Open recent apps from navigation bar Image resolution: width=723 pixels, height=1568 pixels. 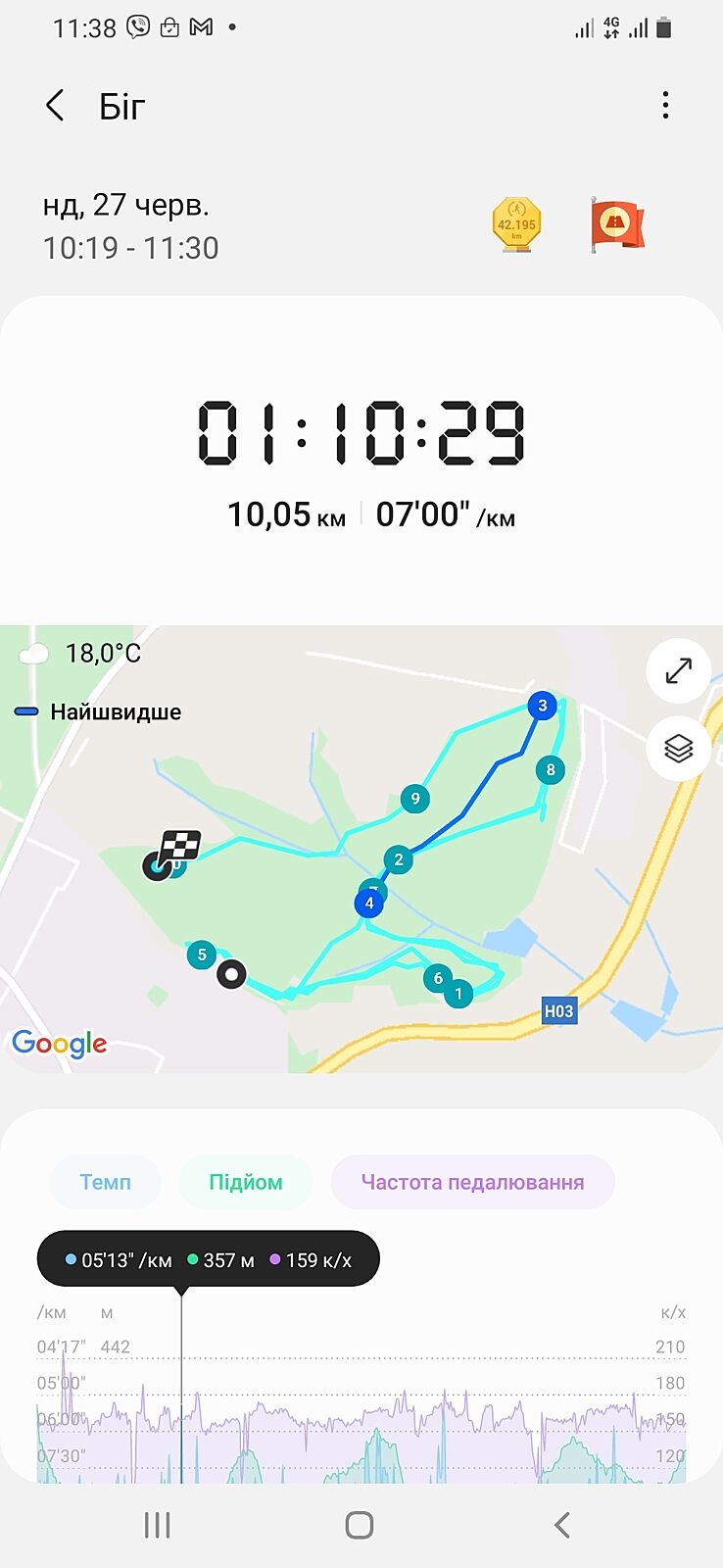(x=157, y=1525)
